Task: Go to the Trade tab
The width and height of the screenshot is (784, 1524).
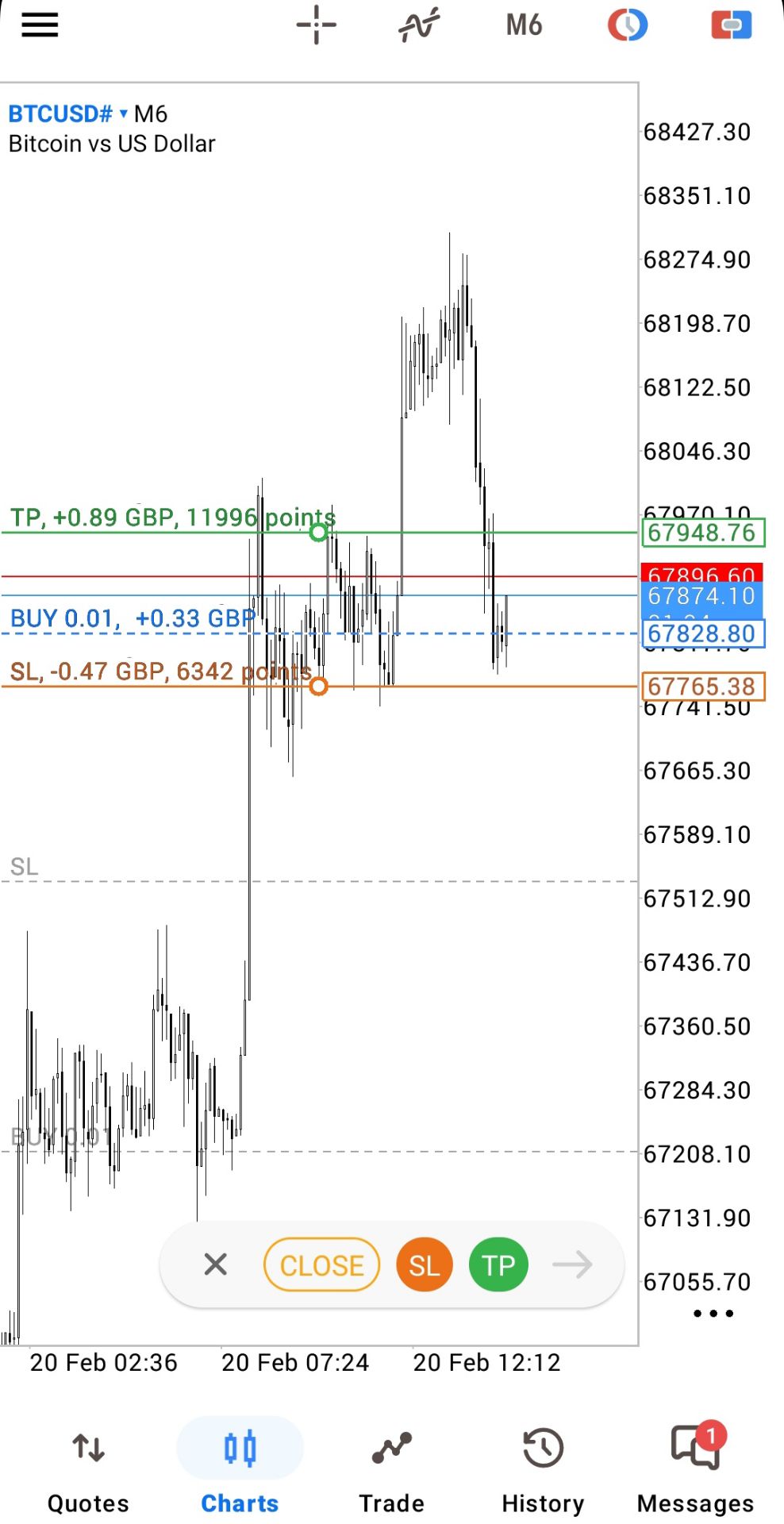Action: point(391,1468)
